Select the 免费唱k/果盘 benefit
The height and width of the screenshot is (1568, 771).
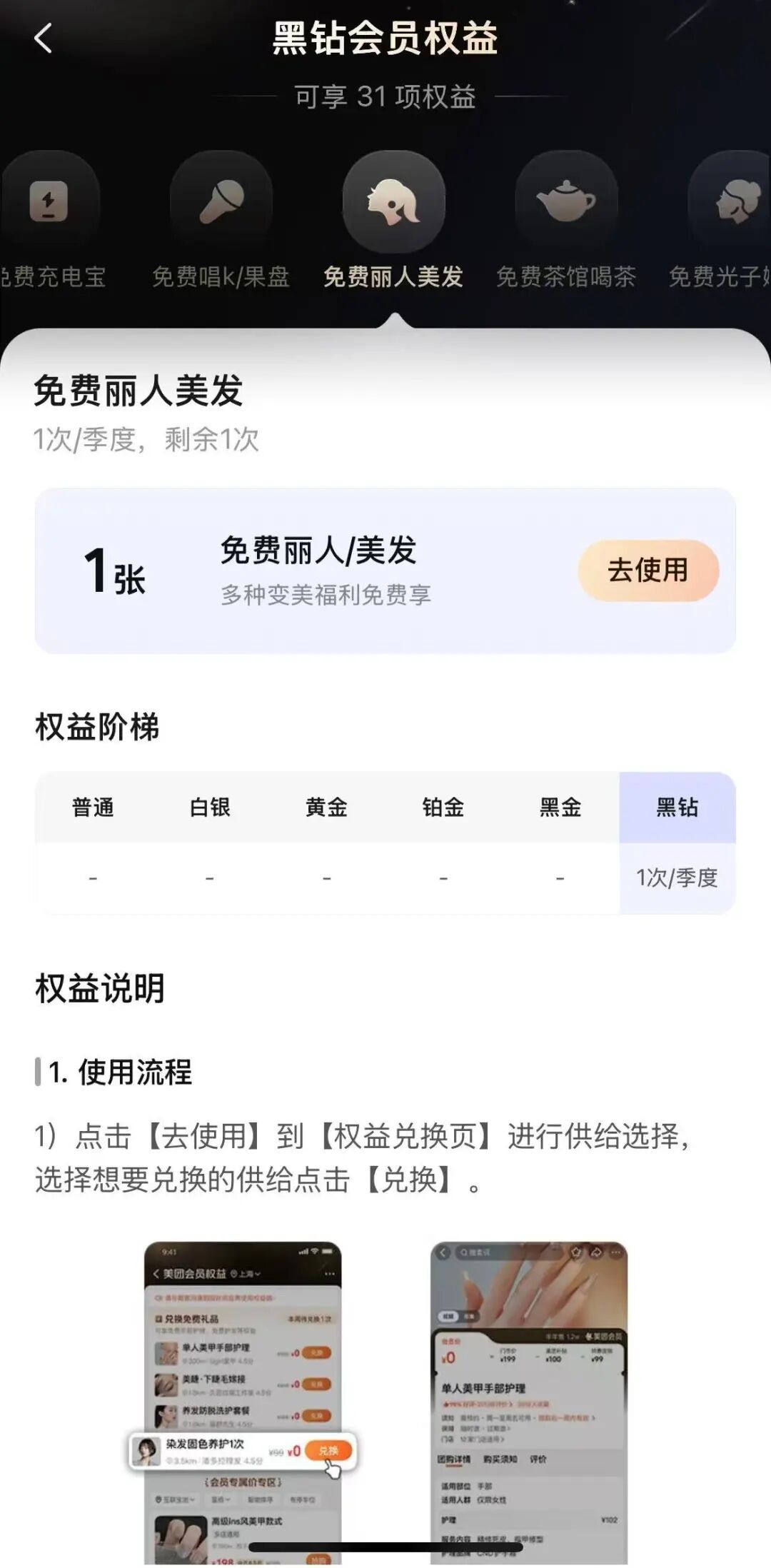[221, 203]
